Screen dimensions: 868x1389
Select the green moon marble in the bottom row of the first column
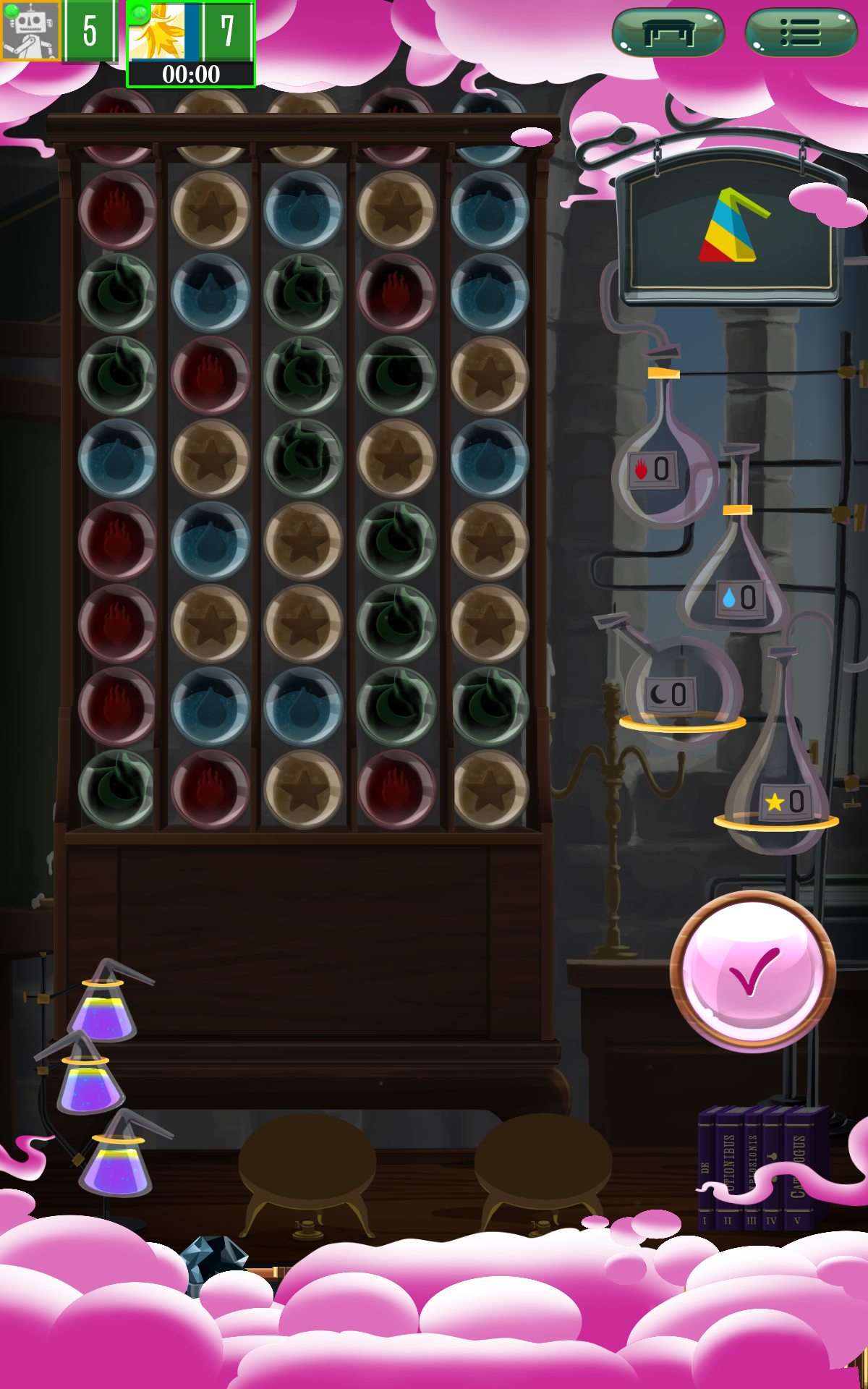pyautogui.click(x=116, y=789)
